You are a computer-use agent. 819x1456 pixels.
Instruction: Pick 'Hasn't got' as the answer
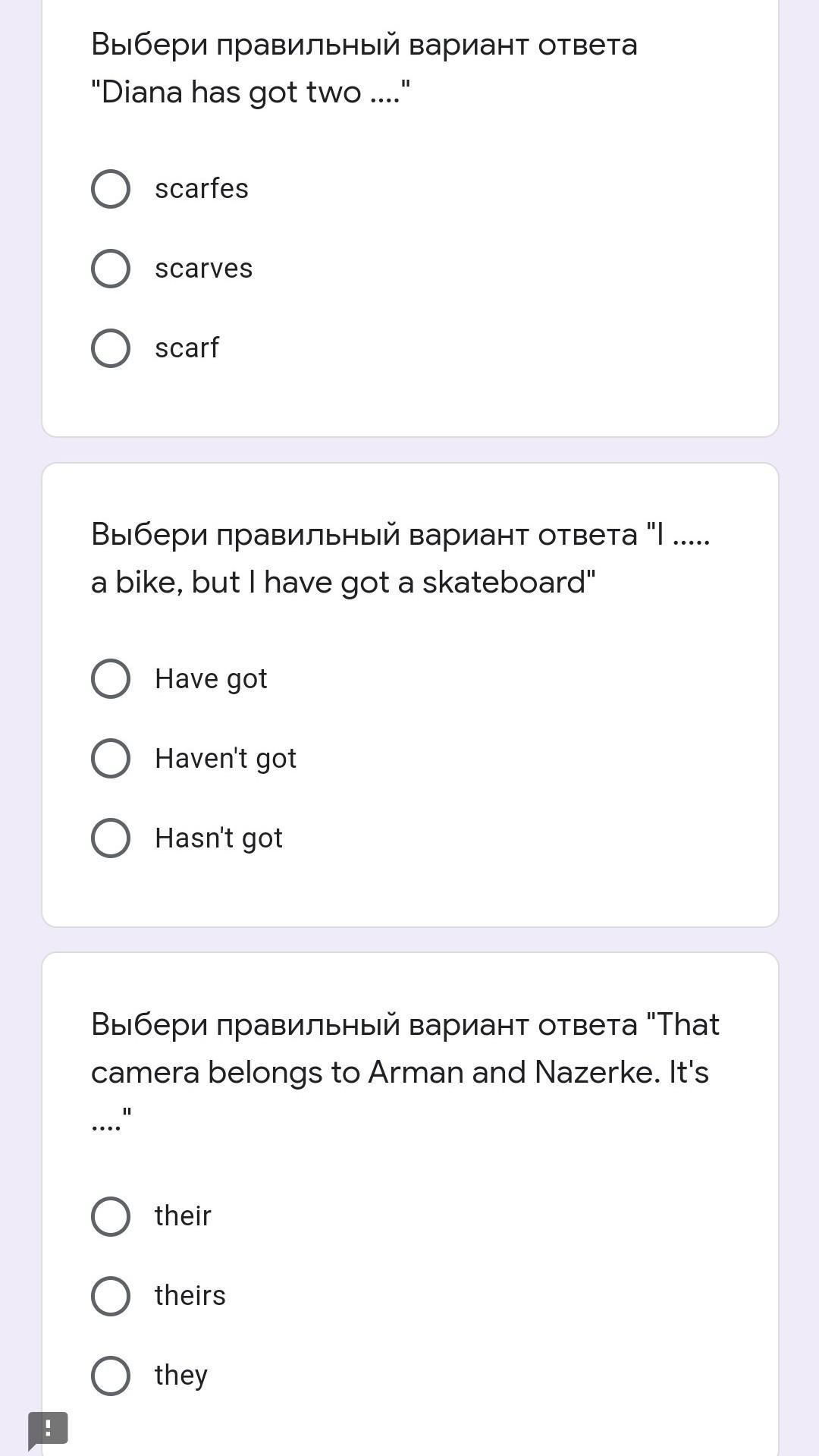tap(111, 838)
